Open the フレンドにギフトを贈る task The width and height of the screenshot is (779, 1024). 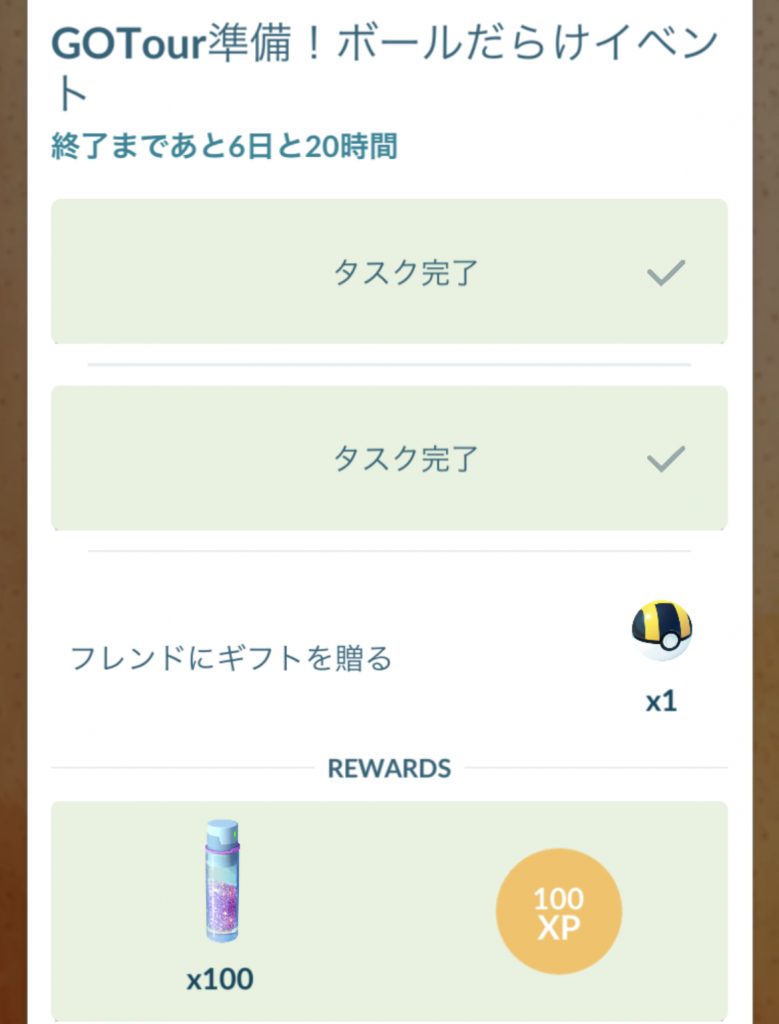point(232,658)
